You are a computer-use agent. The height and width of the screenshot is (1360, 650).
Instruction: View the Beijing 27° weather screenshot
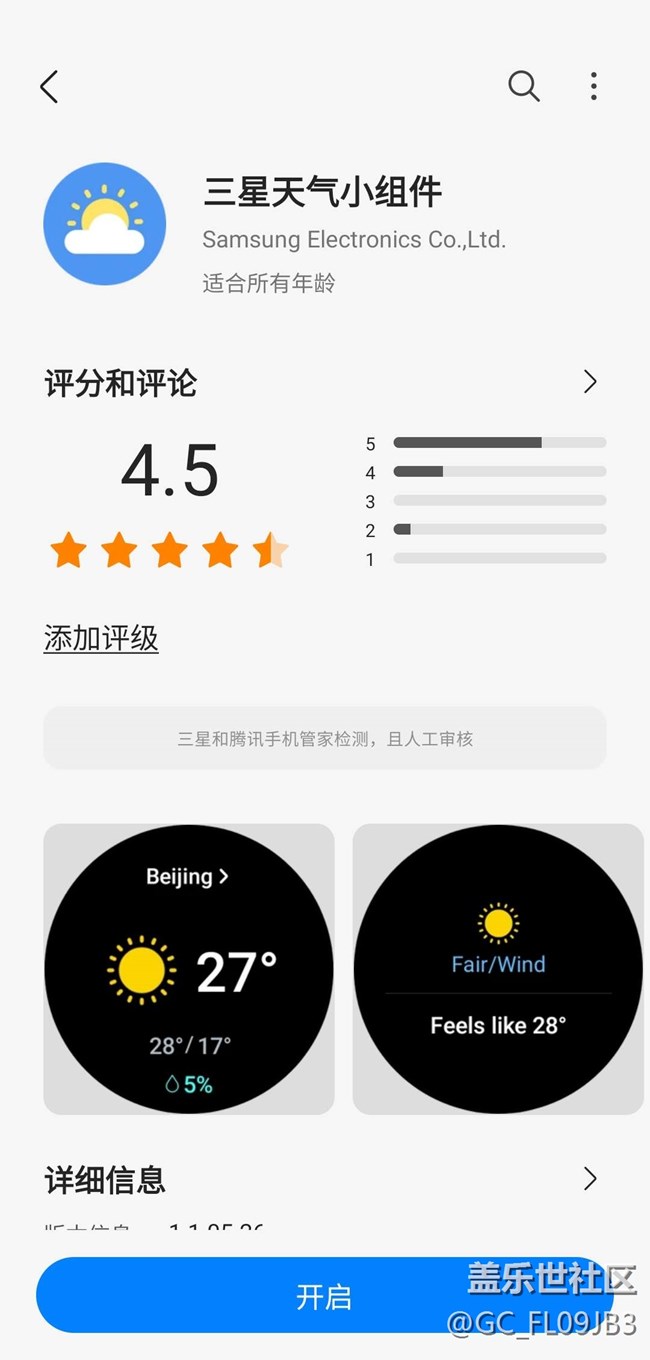[x=189, y=969]
